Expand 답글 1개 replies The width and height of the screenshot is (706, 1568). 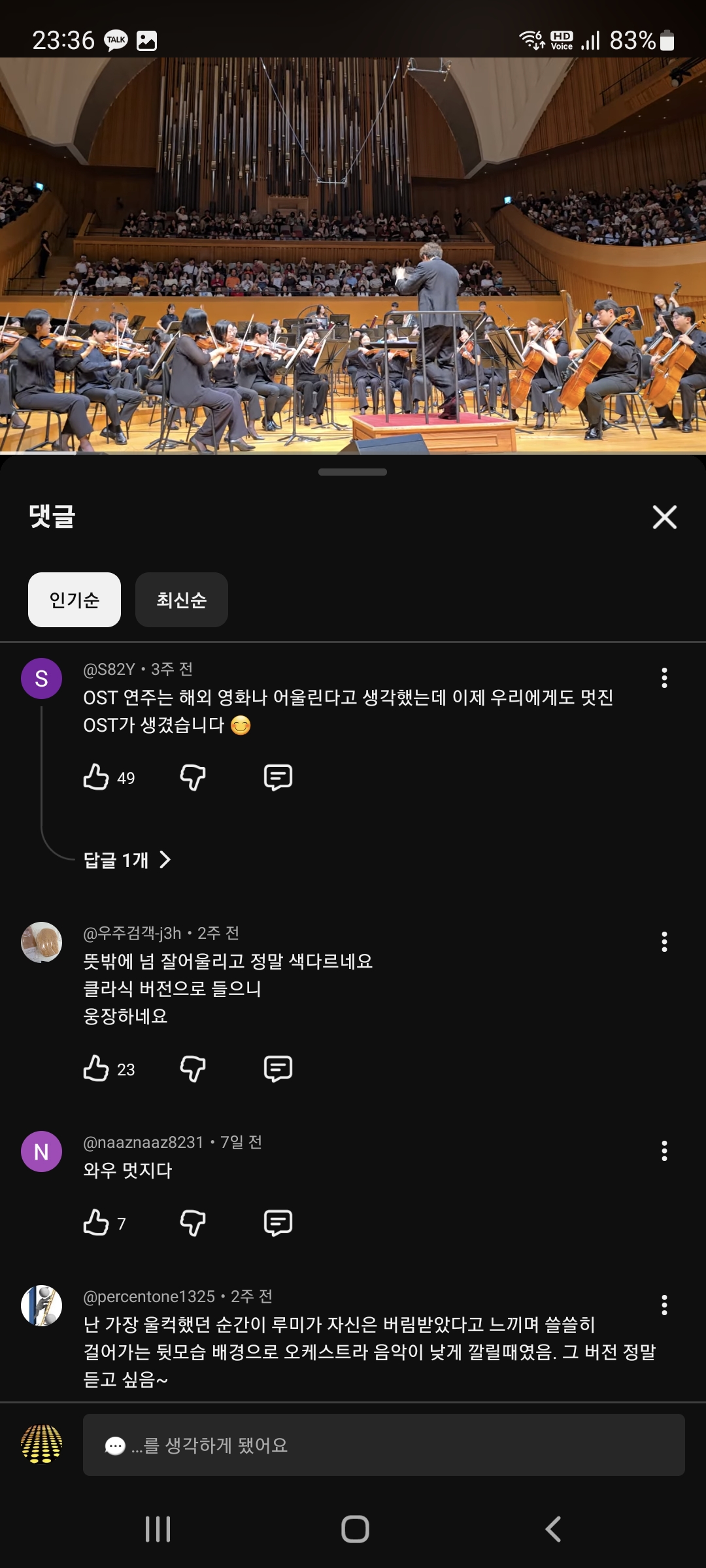[127, 860]
